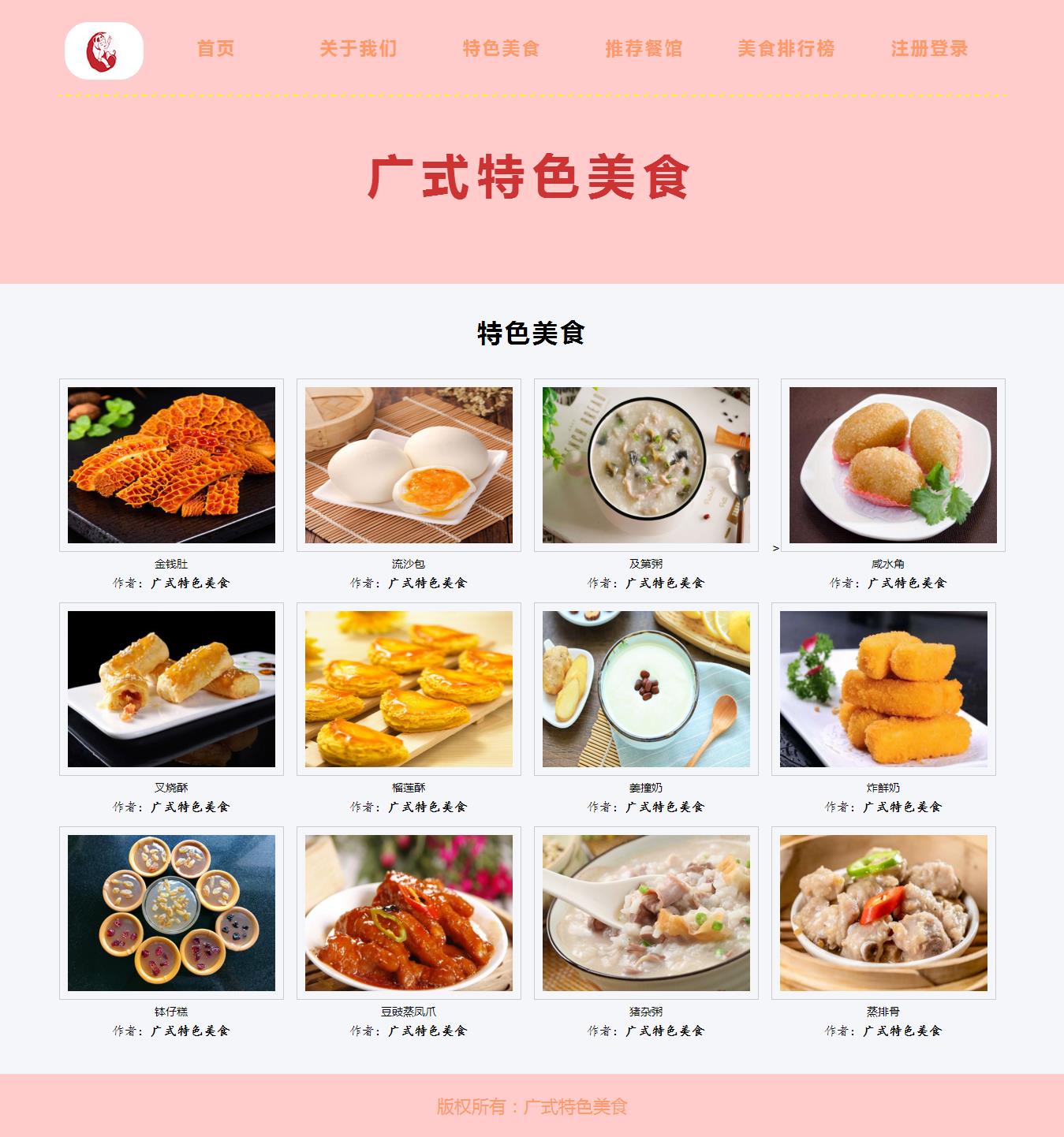Open the 金钱肚 dish picture
The image size is (1064, 1137).
click(171, 465)
